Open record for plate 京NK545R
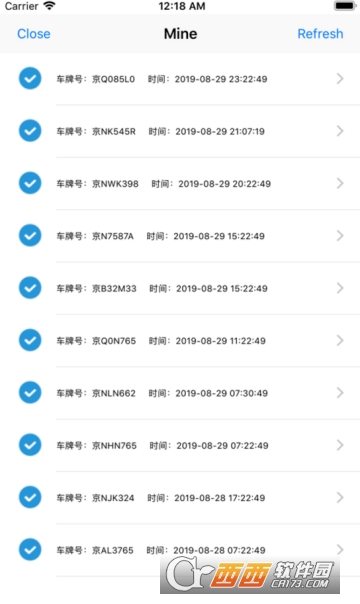360x604 pixels. point(180,131)
